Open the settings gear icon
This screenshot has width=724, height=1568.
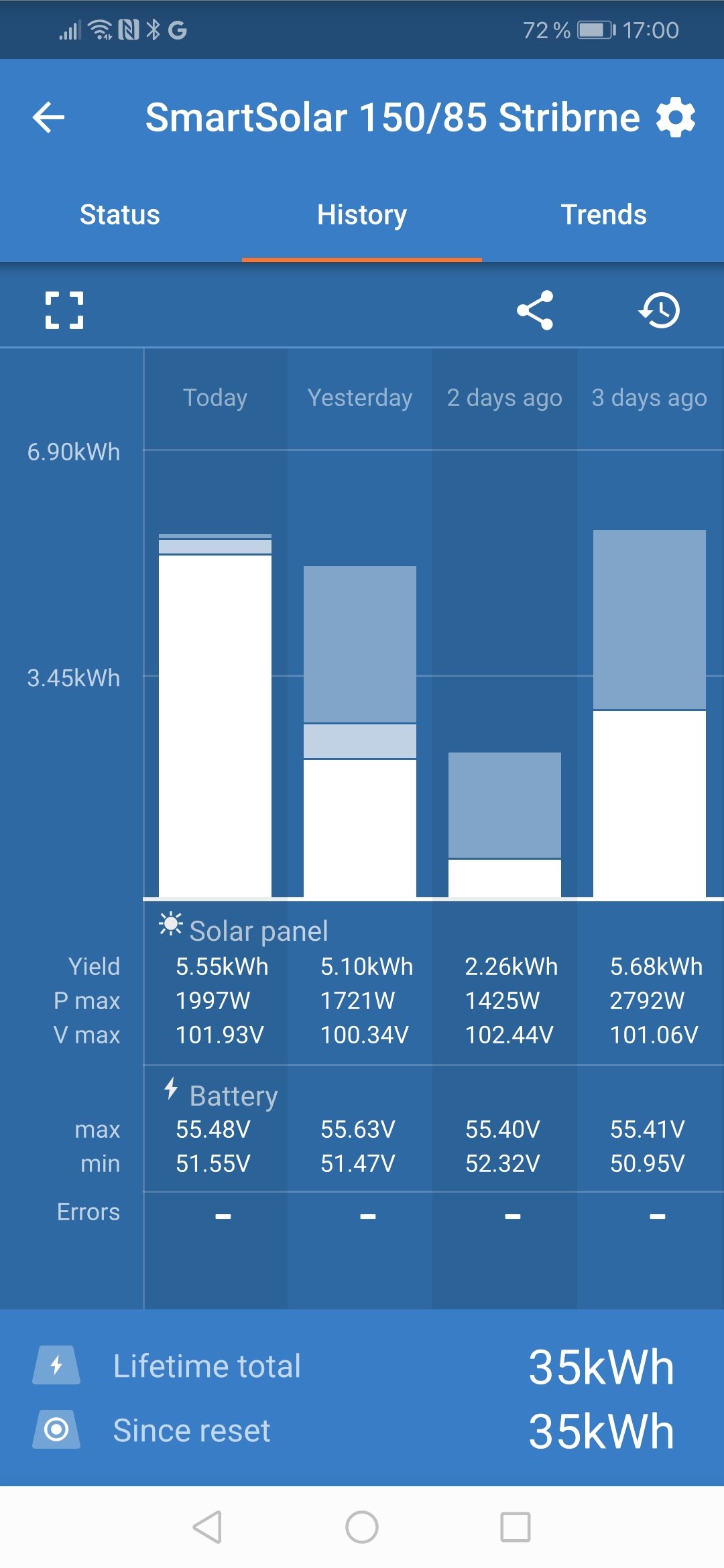point(675,118)
